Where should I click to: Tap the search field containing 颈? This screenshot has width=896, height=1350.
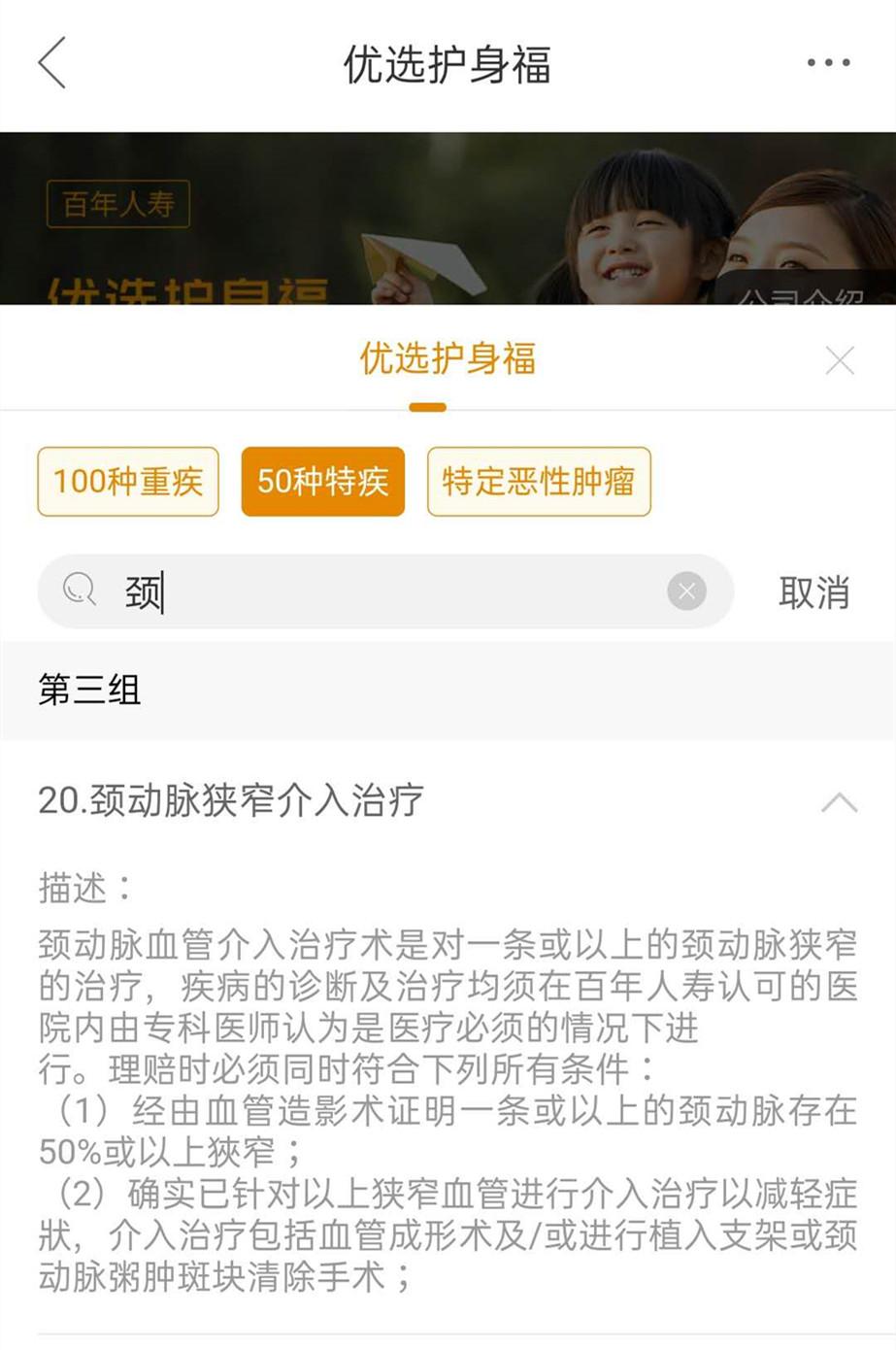tap(385, 591)
